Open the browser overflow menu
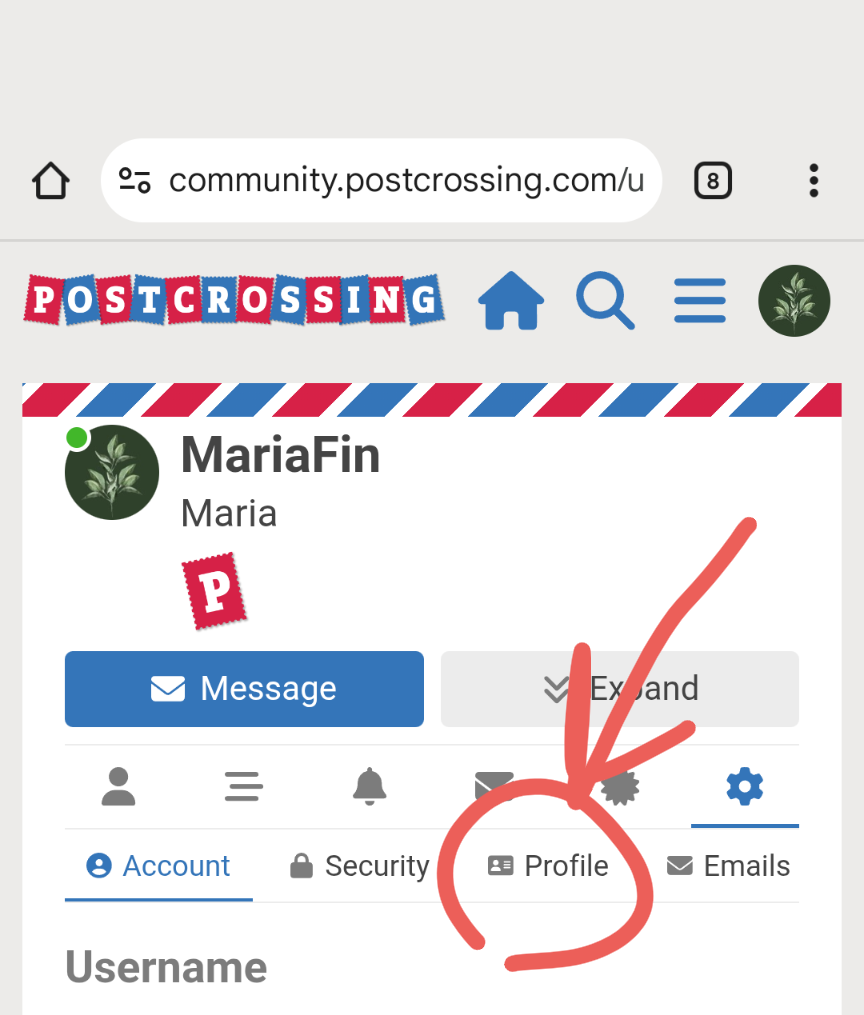864x1015 pixels. point(814,181)
